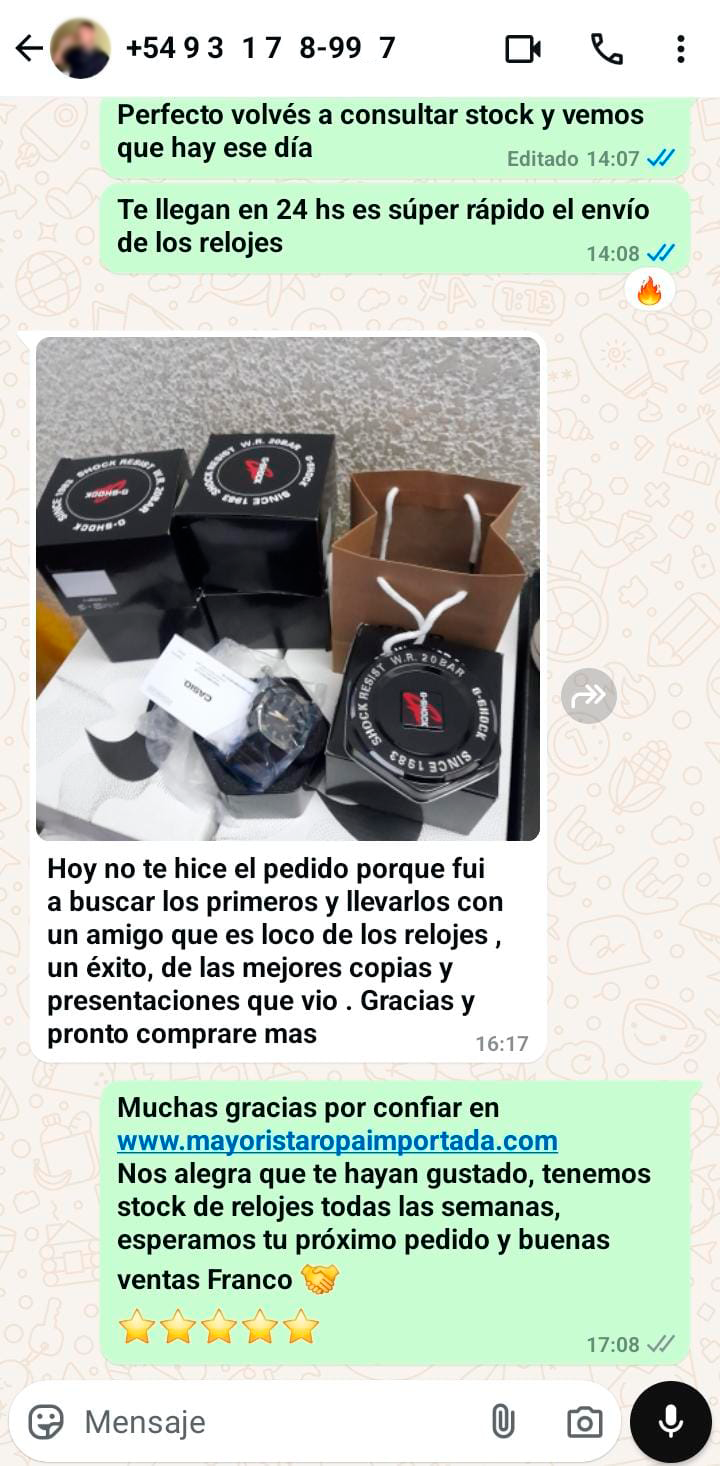720x1466 pixels.
Task: Start a video call
Action: (x=523, y=48)
